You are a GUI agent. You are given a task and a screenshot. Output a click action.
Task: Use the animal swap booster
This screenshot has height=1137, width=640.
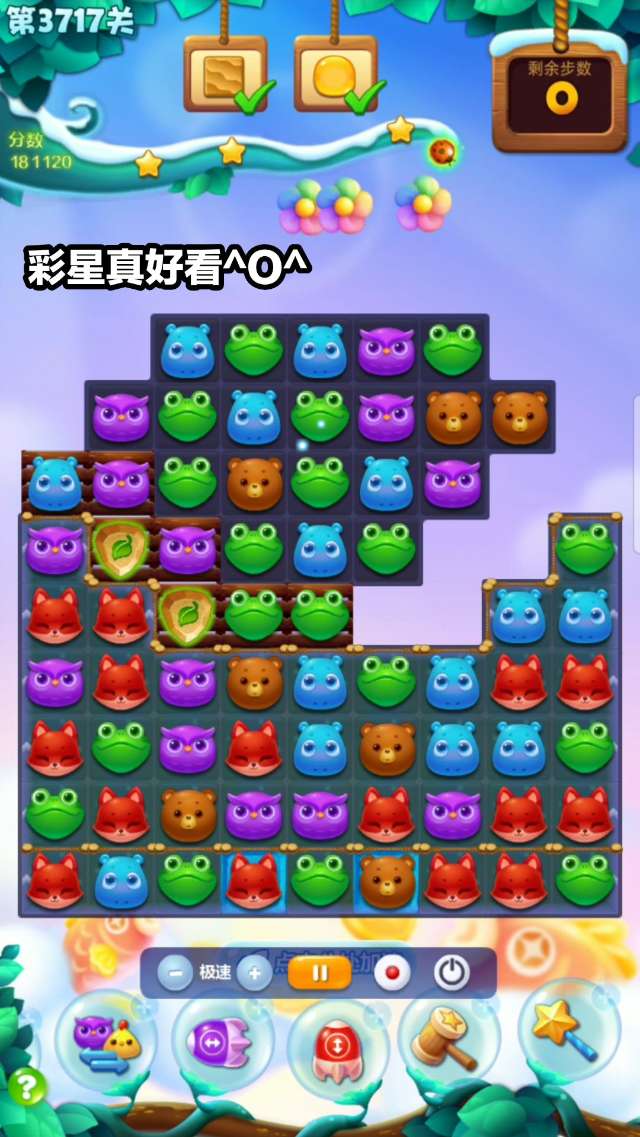pyautogui.click(x=104, y=1041)
